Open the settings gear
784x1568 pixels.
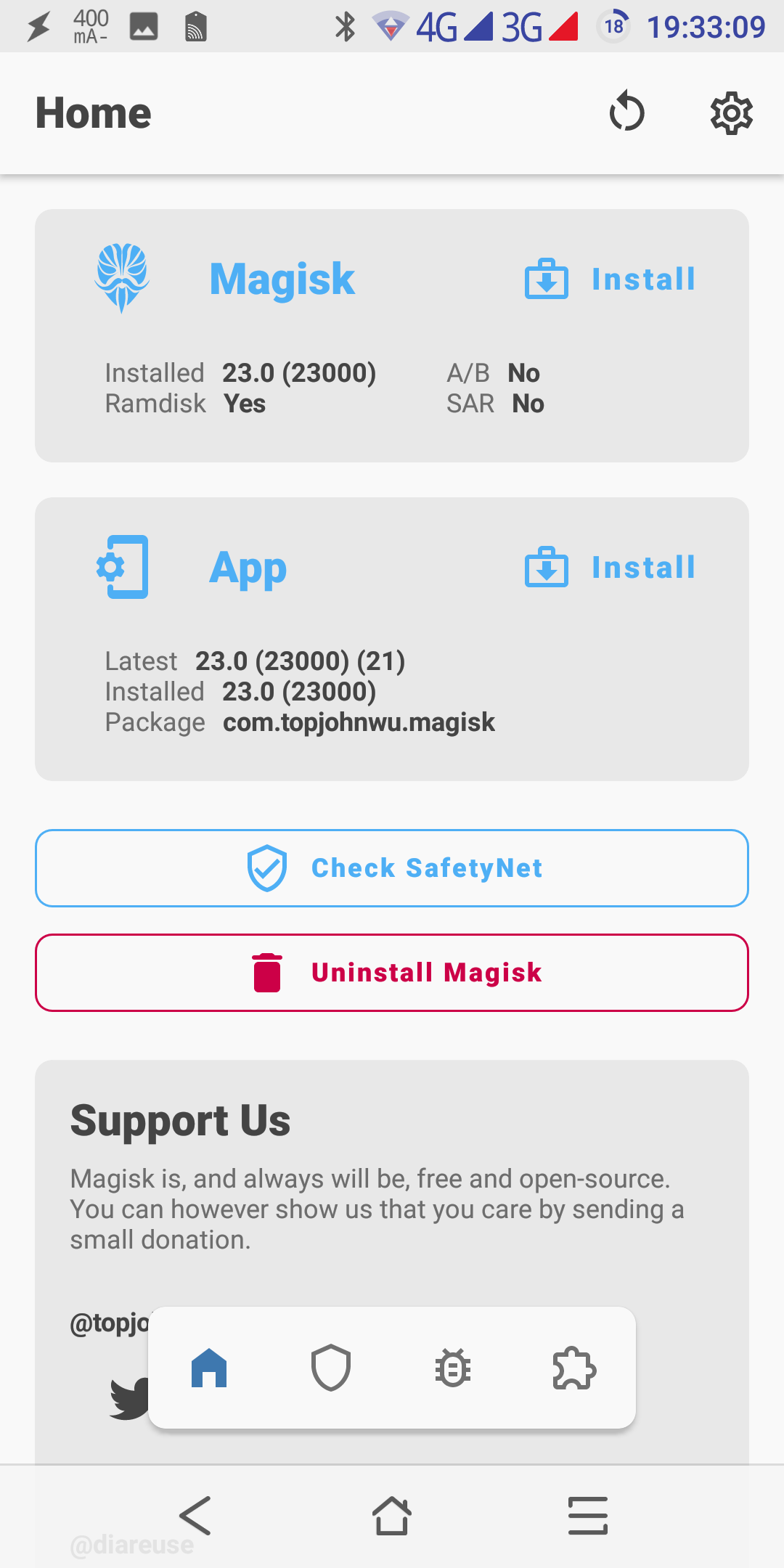[x=731, y=113]
